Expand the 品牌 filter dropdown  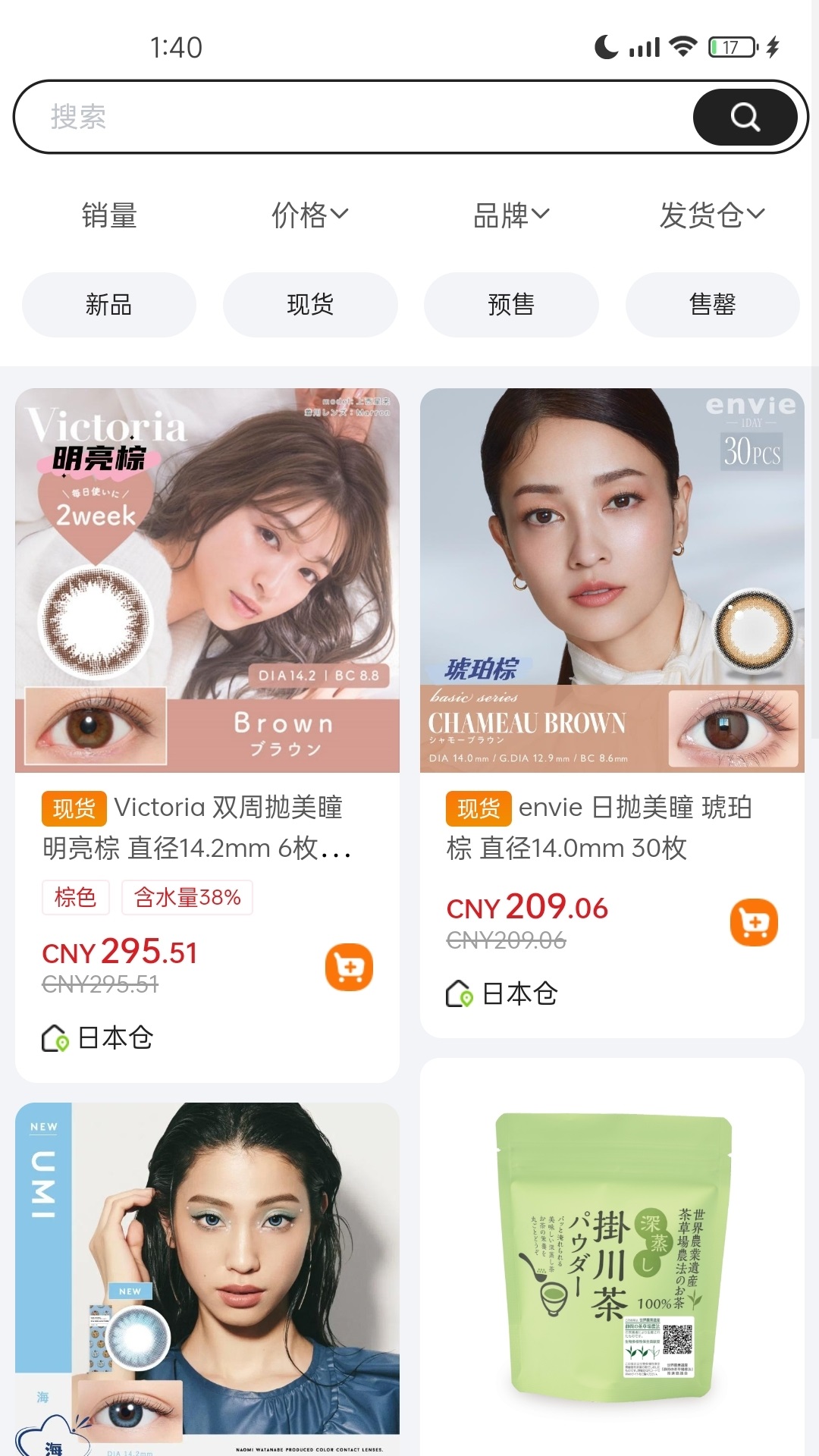pyautogui.click(x=510, y=215)
